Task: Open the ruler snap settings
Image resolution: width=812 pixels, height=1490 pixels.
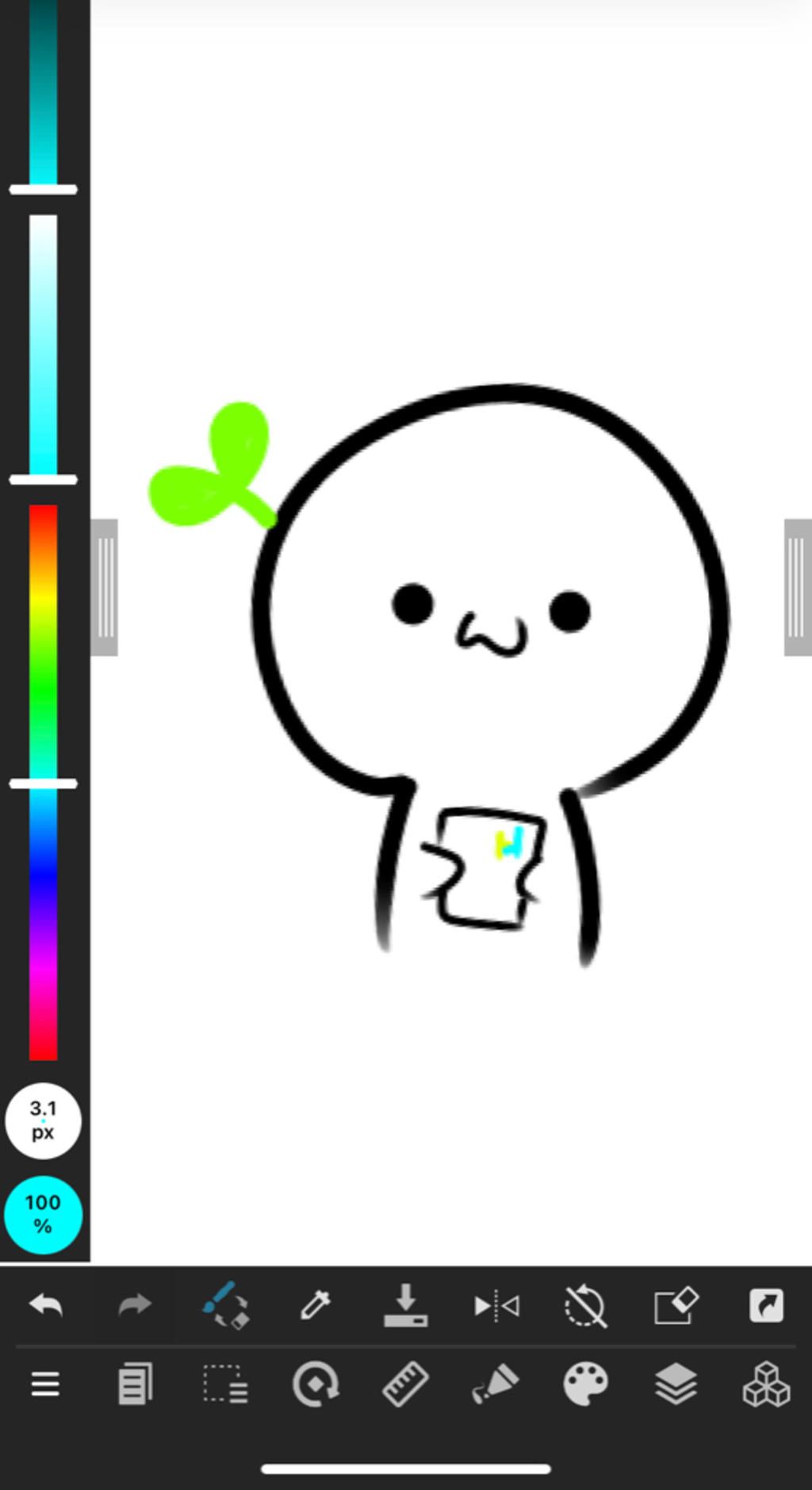Action: coord(405,1385)
